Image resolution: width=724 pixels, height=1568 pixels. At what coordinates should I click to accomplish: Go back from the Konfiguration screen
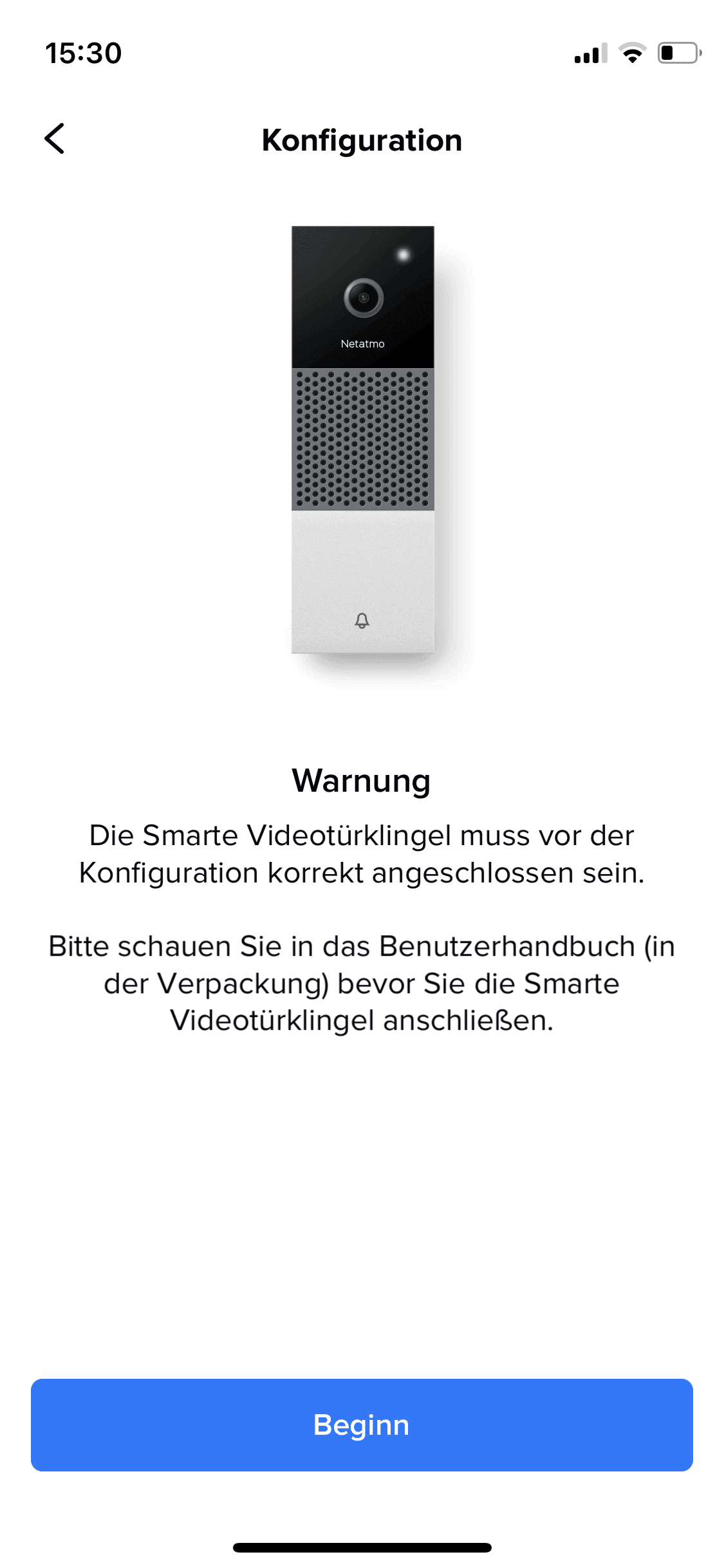(x=55, y=138)
